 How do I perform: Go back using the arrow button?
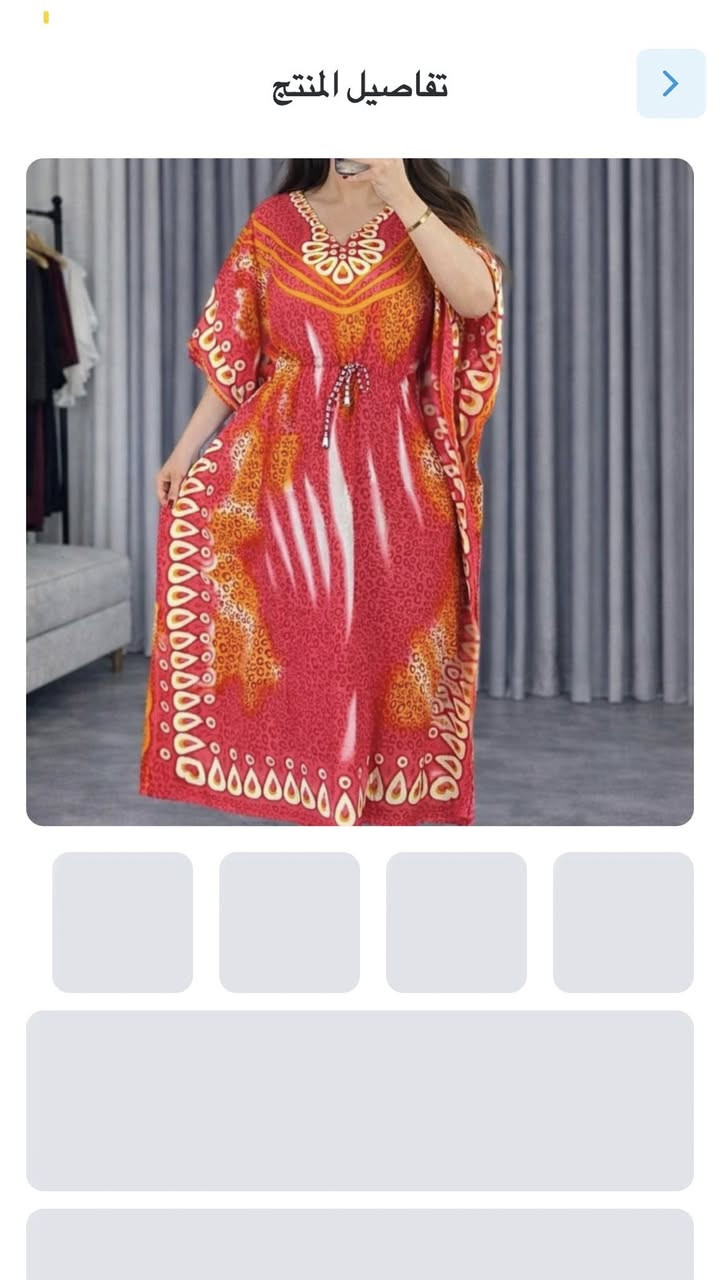(x=670, y=84)
